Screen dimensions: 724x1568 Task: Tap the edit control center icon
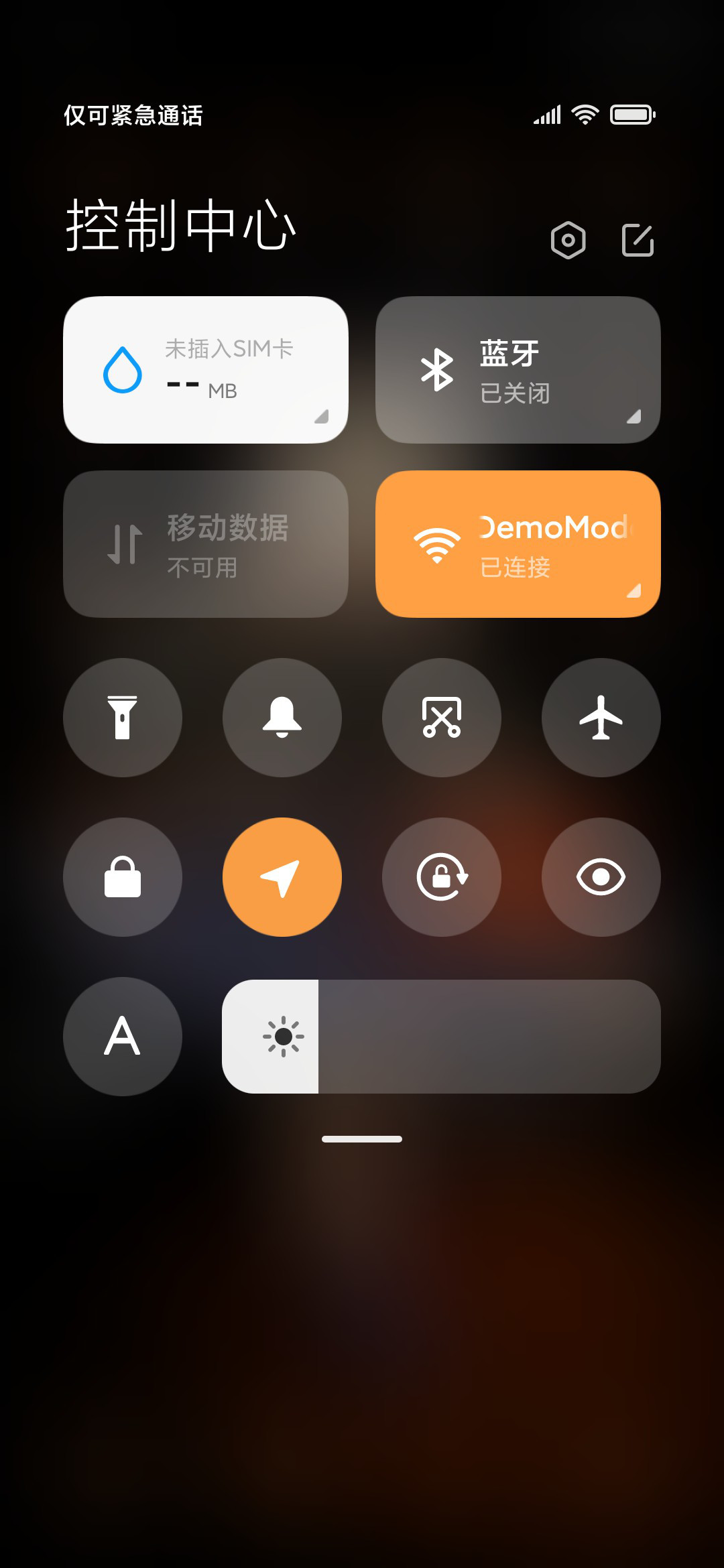[x=638, y=240]
